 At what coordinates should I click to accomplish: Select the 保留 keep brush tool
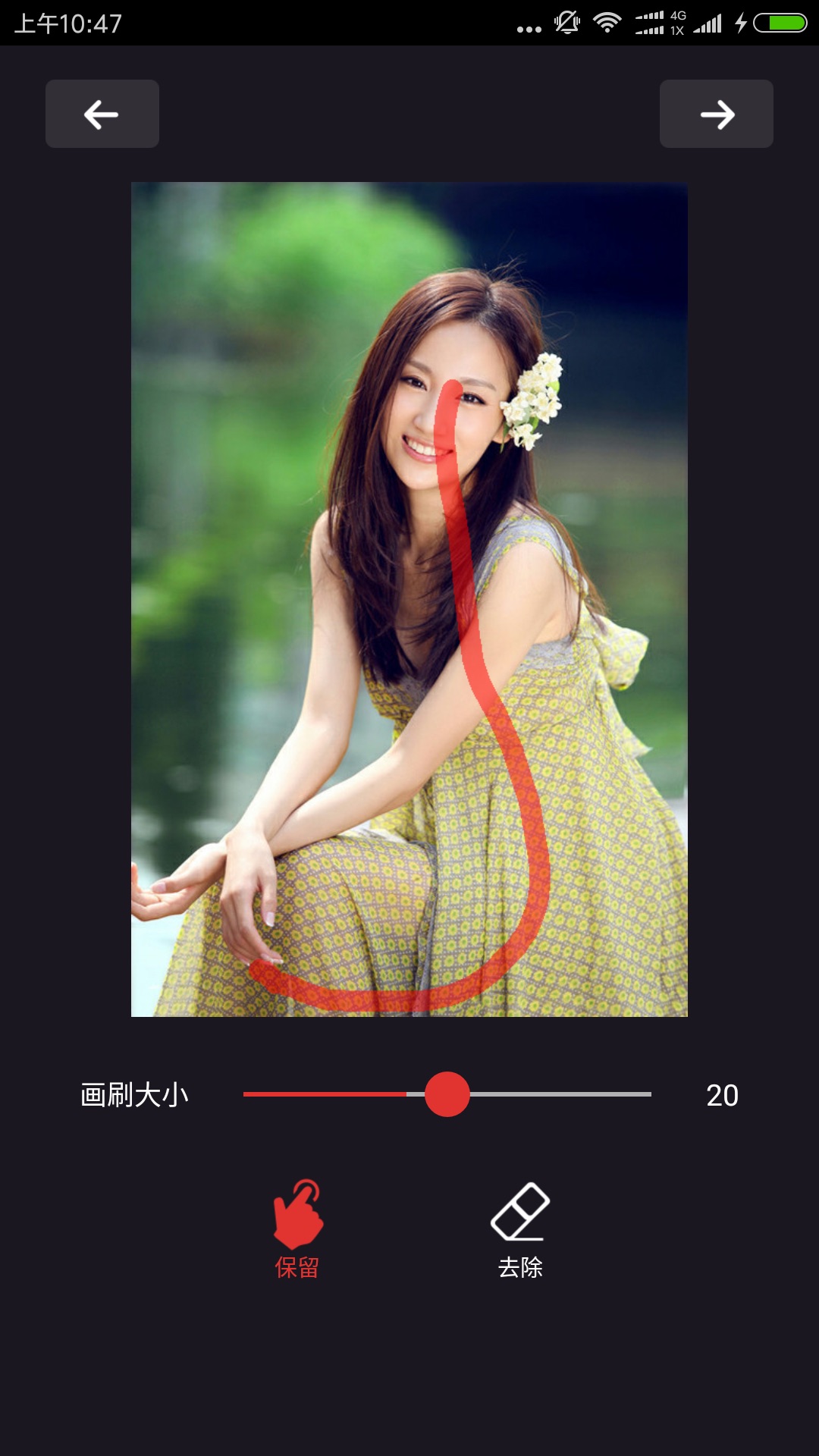(x=297, y=1228)
